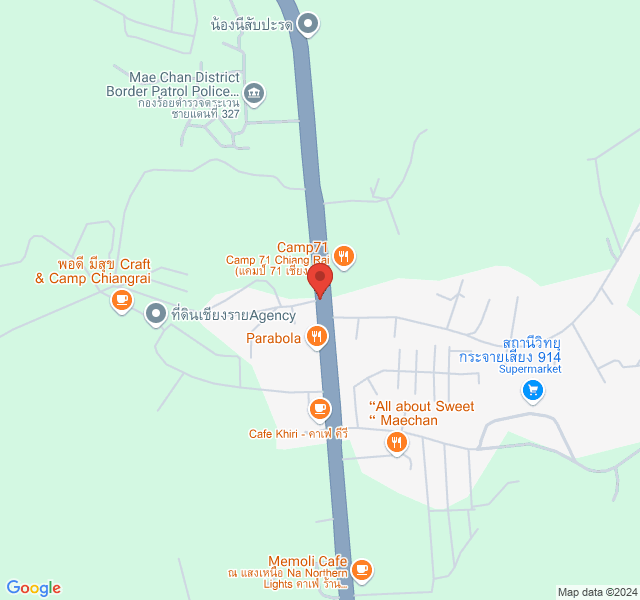
Task: Open the Parabola restaurant pin
Action: pos(317,337)
